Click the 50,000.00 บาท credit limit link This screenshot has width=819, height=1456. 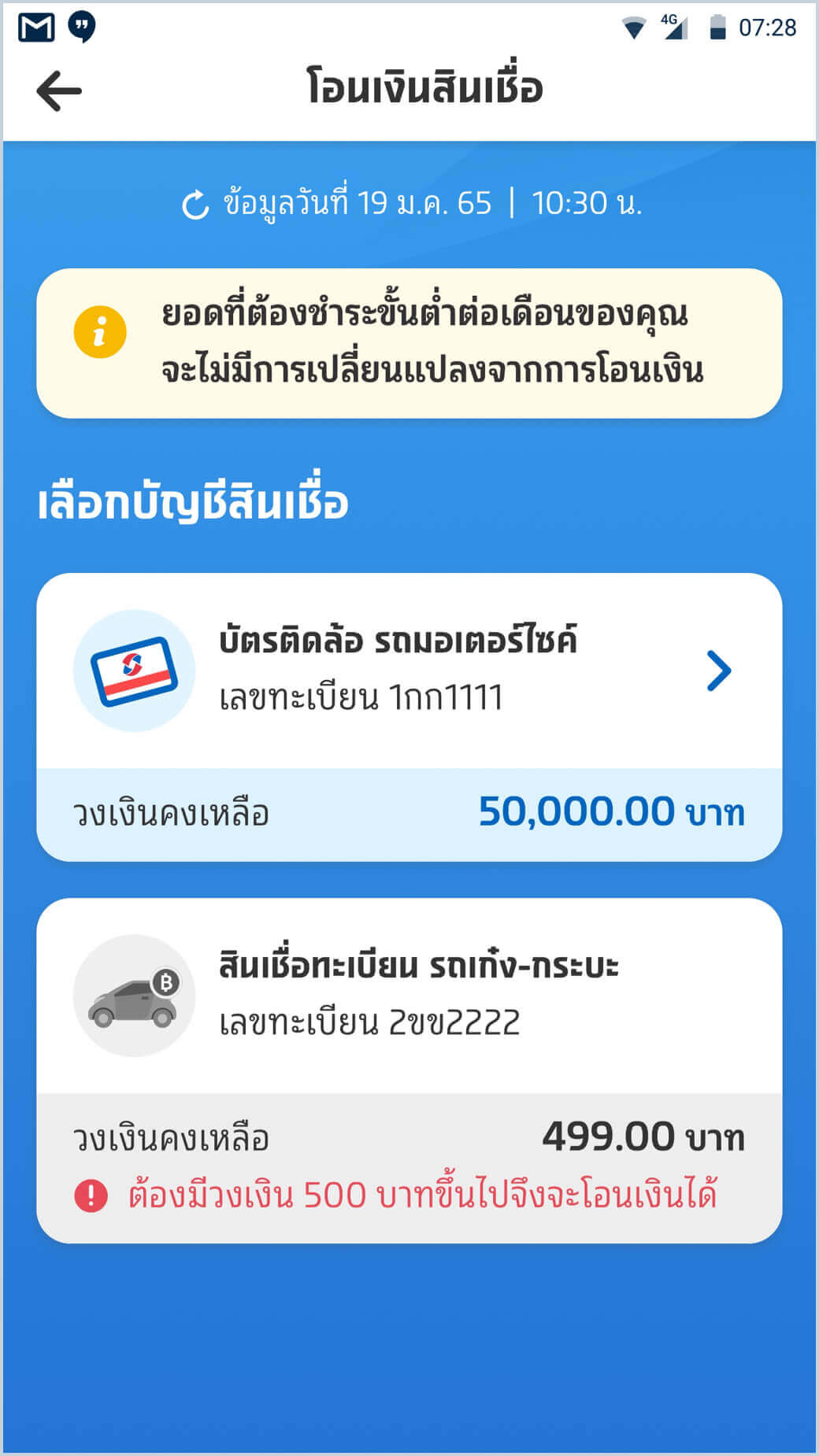pos(610,815)
